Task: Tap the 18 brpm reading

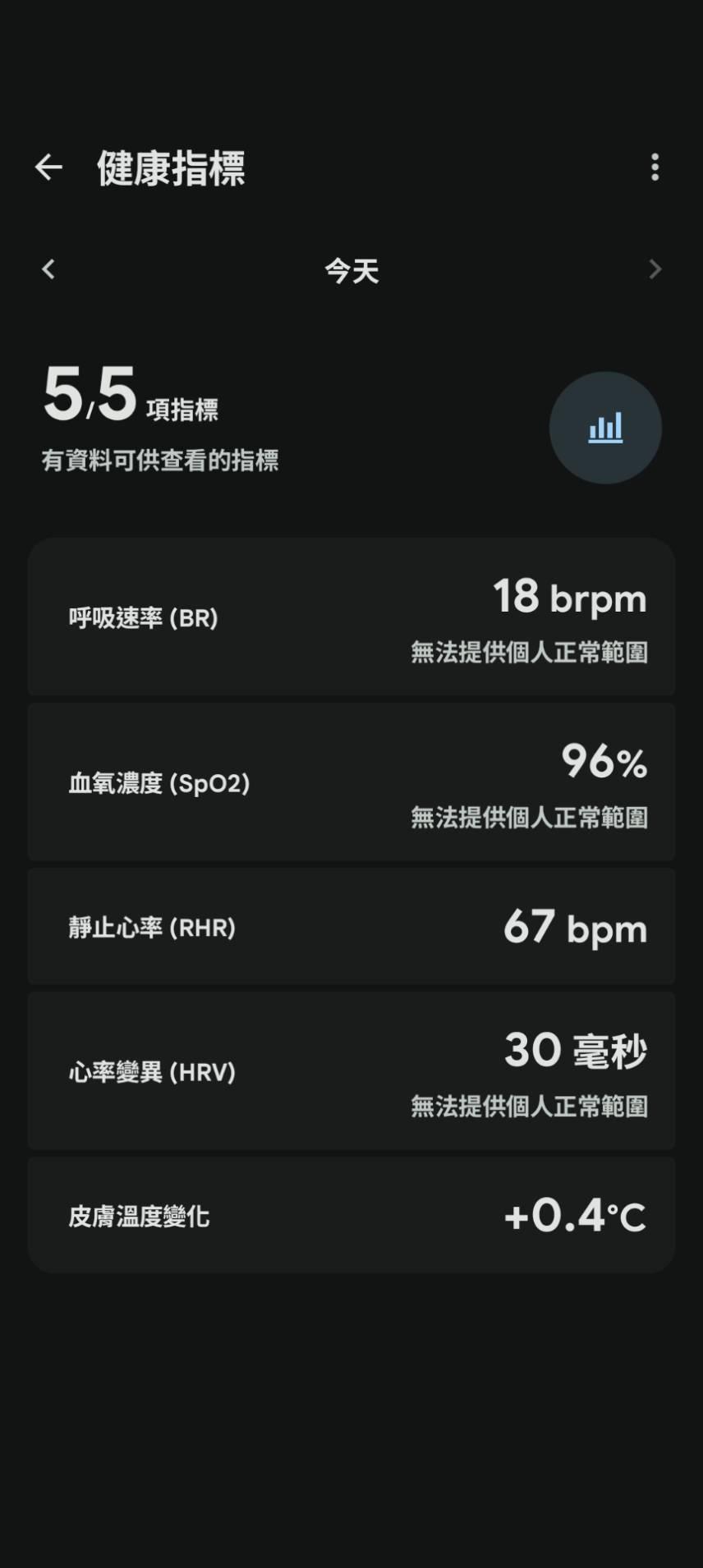Action: pyautogui.click(x=568, y=598)
